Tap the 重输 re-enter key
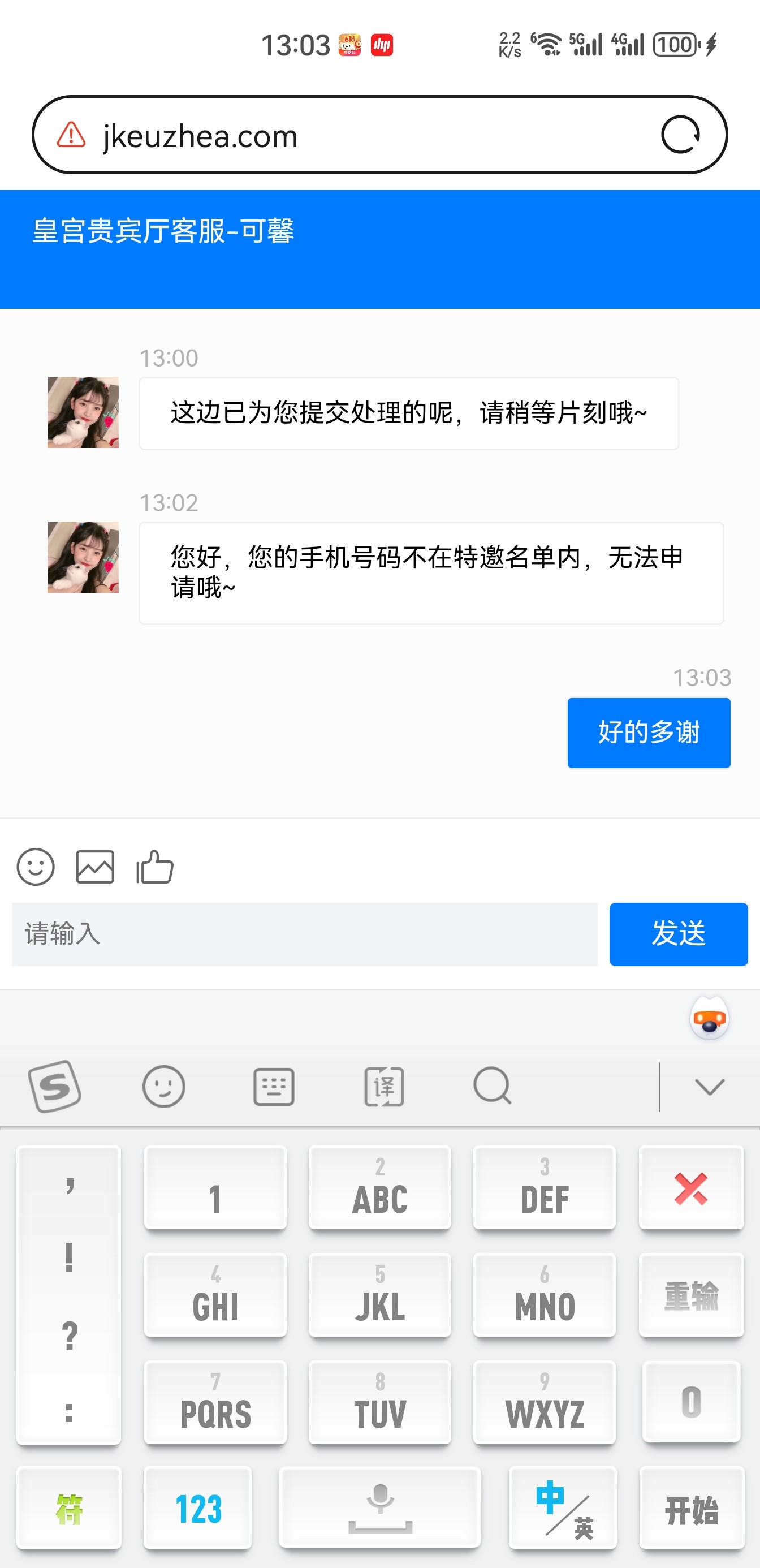 (x=690, y=1295)
